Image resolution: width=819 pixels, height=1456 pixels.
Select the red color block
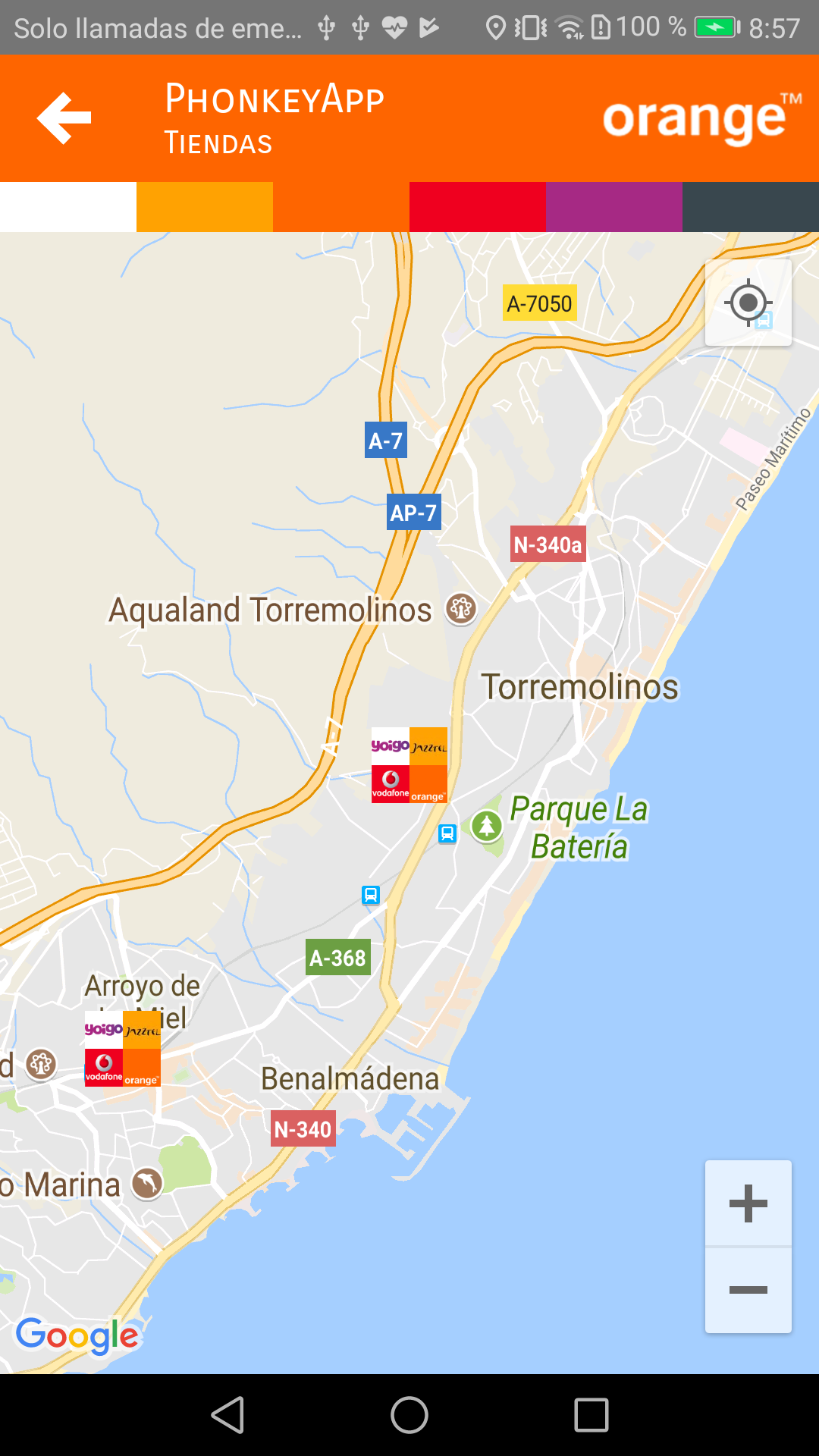pyautogui.click(x=478, y=206)
